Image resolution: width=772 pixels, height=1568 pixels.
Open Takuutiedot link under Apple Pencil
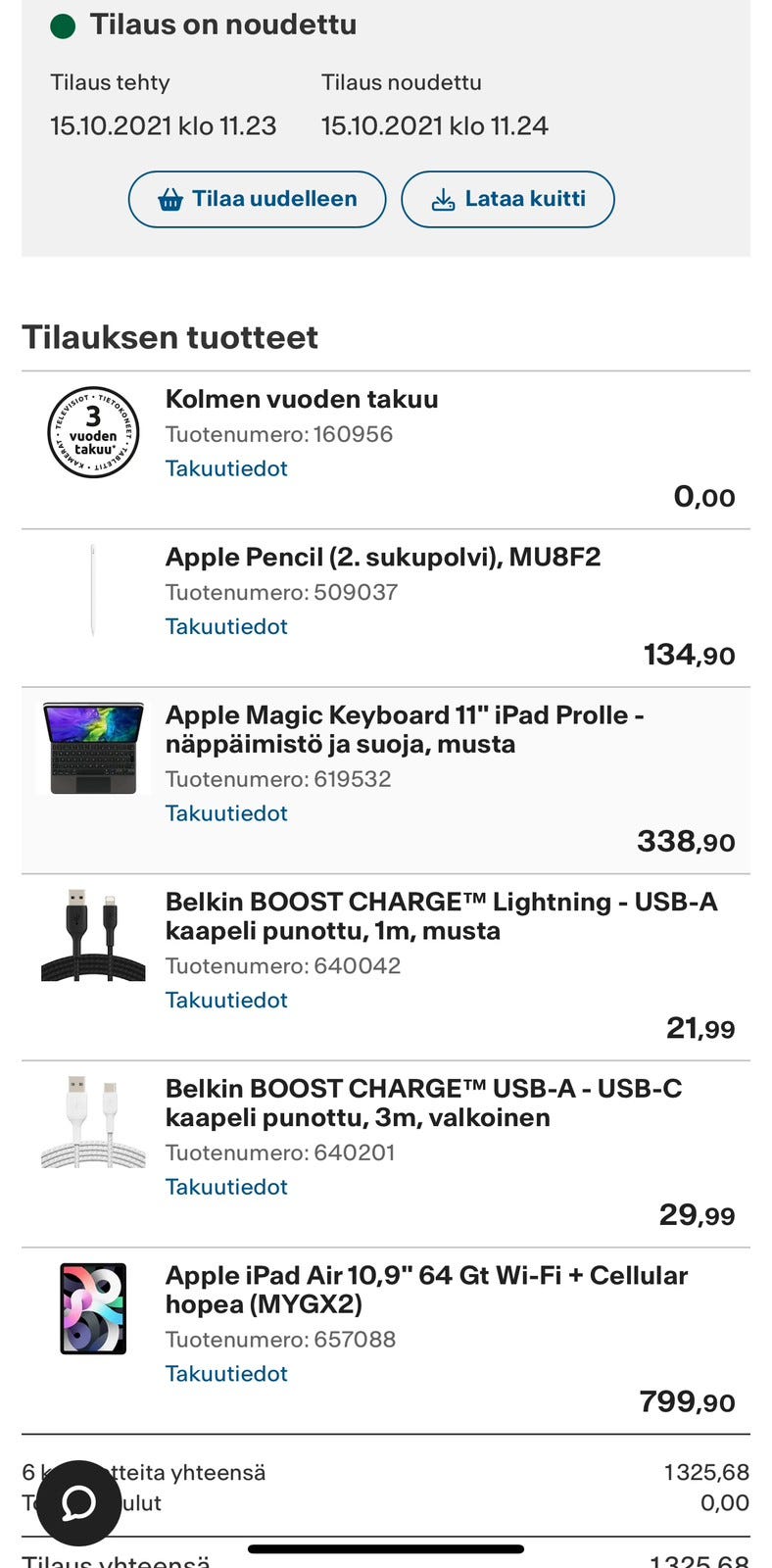[226, 626]
